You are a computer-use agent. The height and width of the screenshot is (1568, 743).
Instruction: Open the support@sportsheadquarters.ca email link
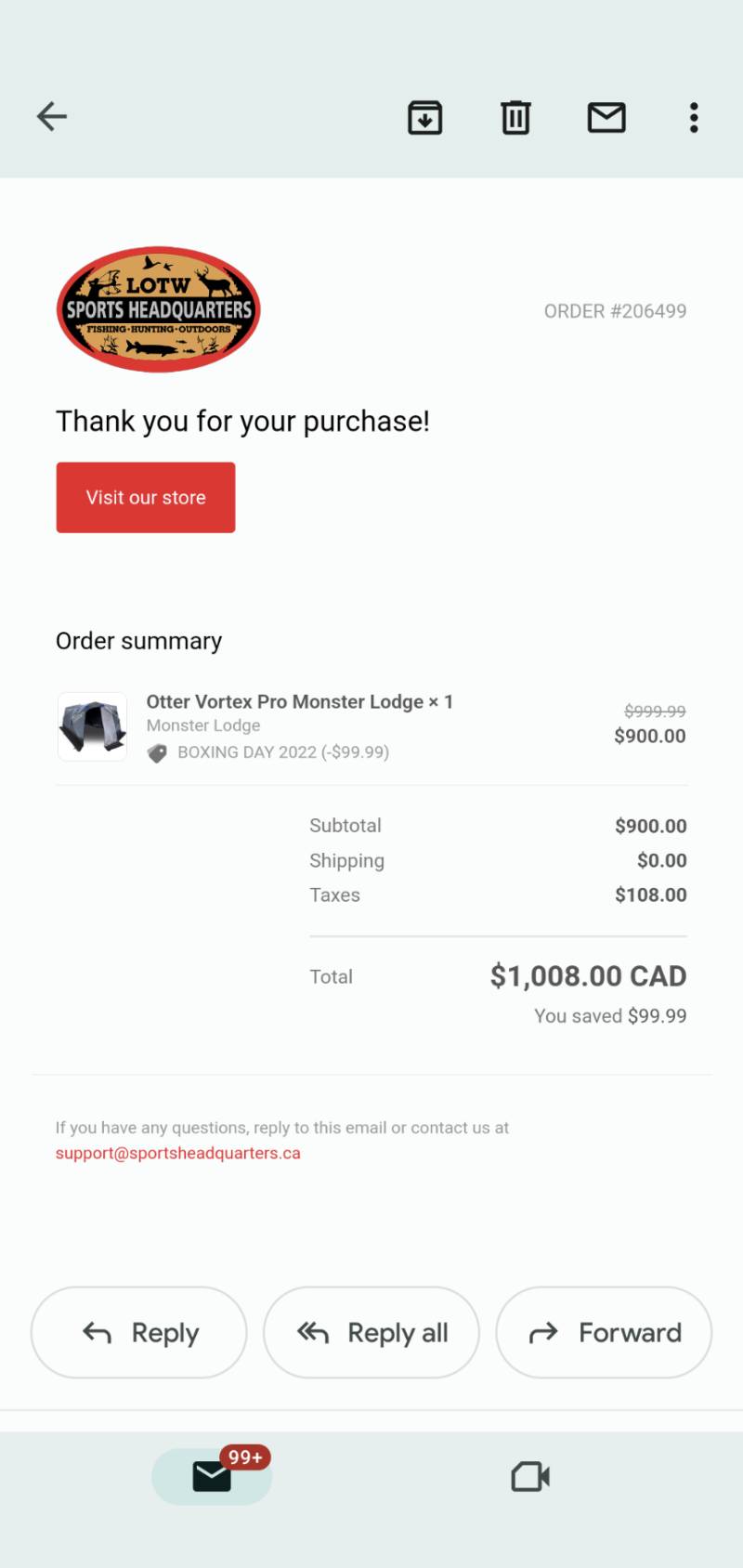[x=178, y=1153]
